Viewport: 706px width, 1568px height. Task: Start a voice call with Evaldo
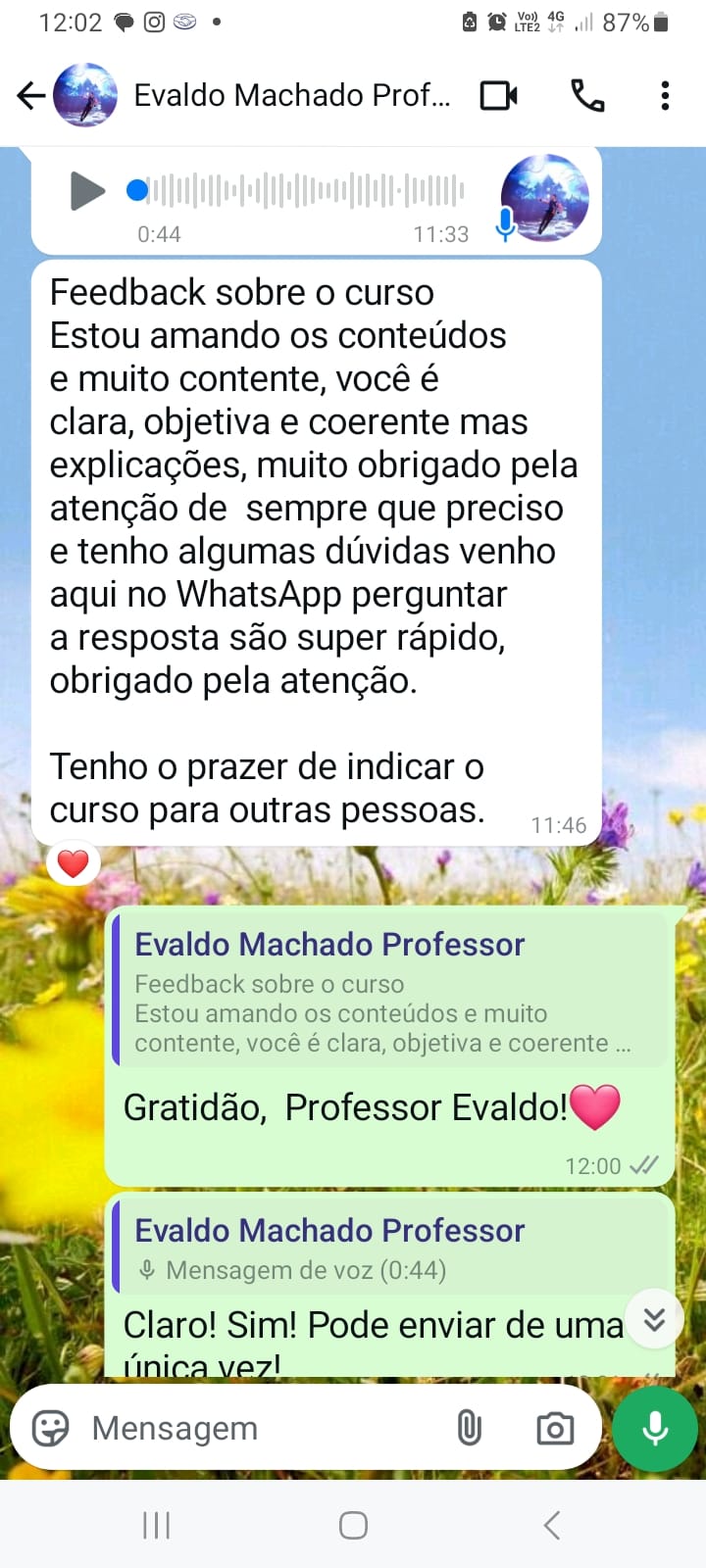point(587,95)
